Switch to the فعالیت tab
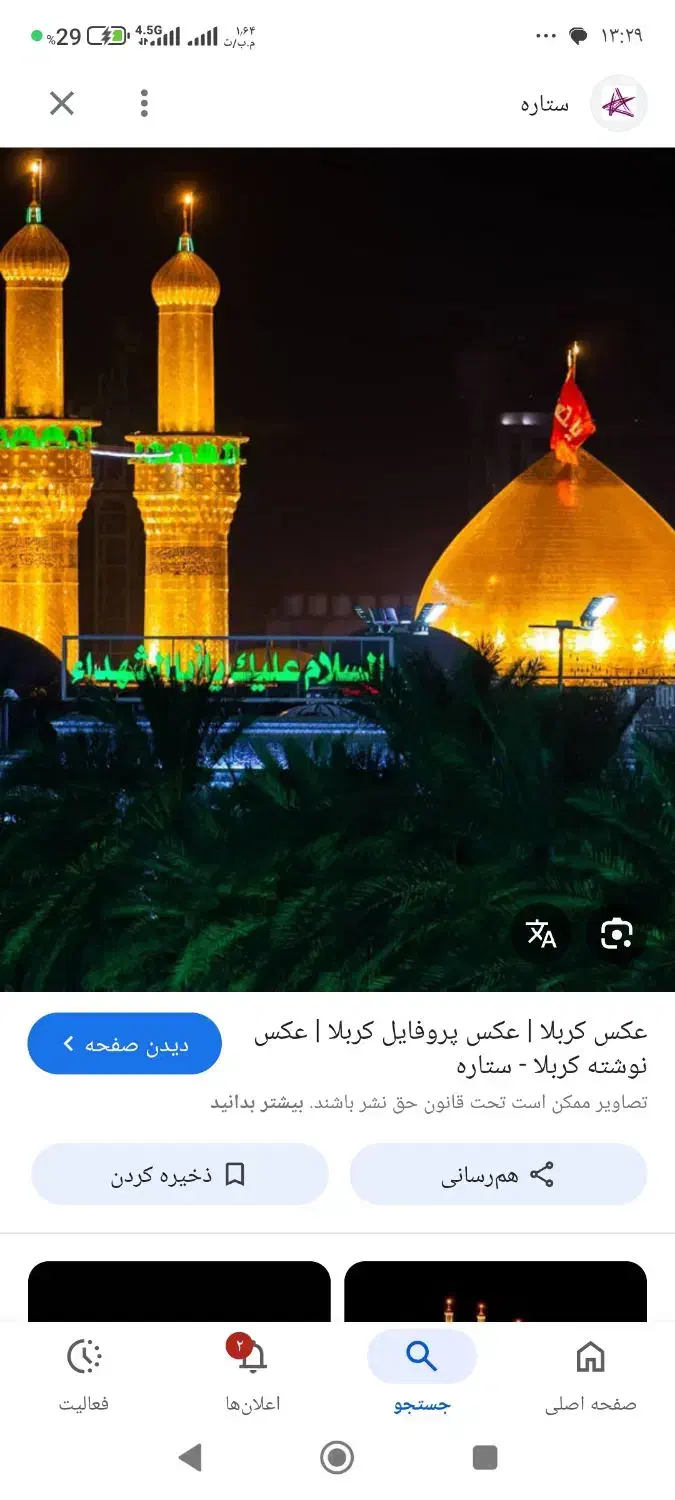675x1500 pixels. click(84, 1375)
